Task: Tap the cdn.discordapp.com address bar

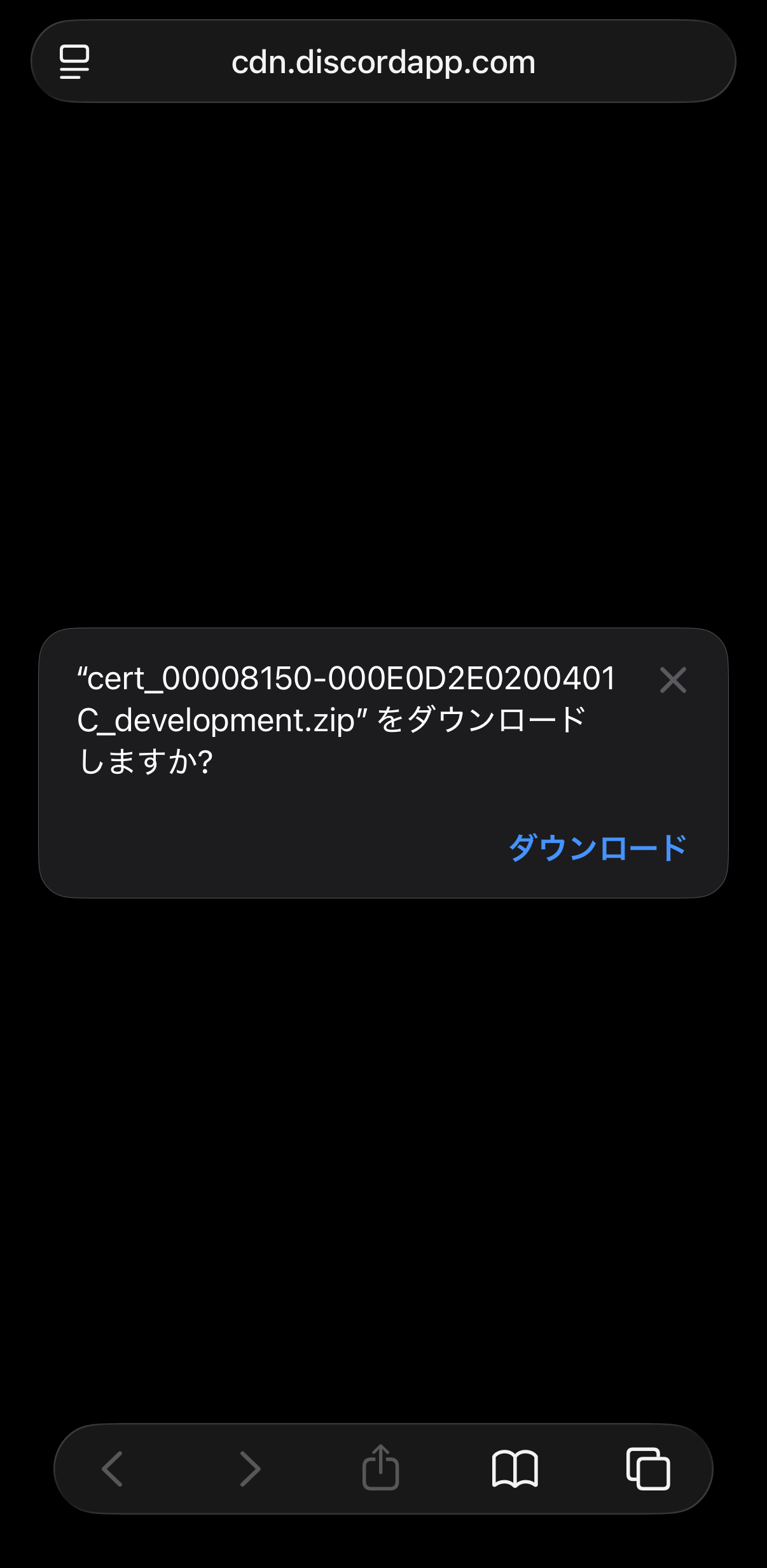Action: (x=383, y=62)
